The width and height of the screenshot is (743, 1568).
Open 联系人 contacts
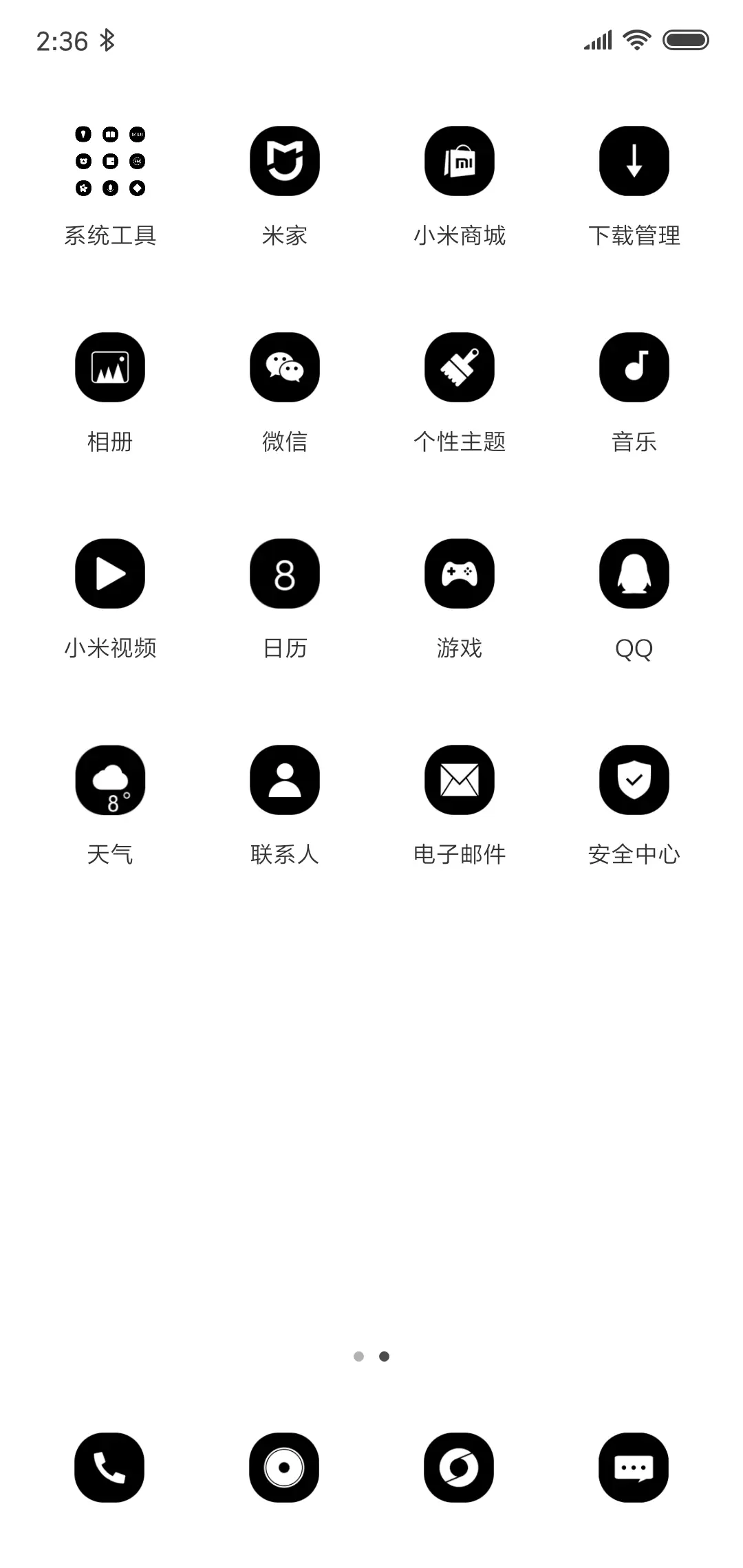coord(285,779)
